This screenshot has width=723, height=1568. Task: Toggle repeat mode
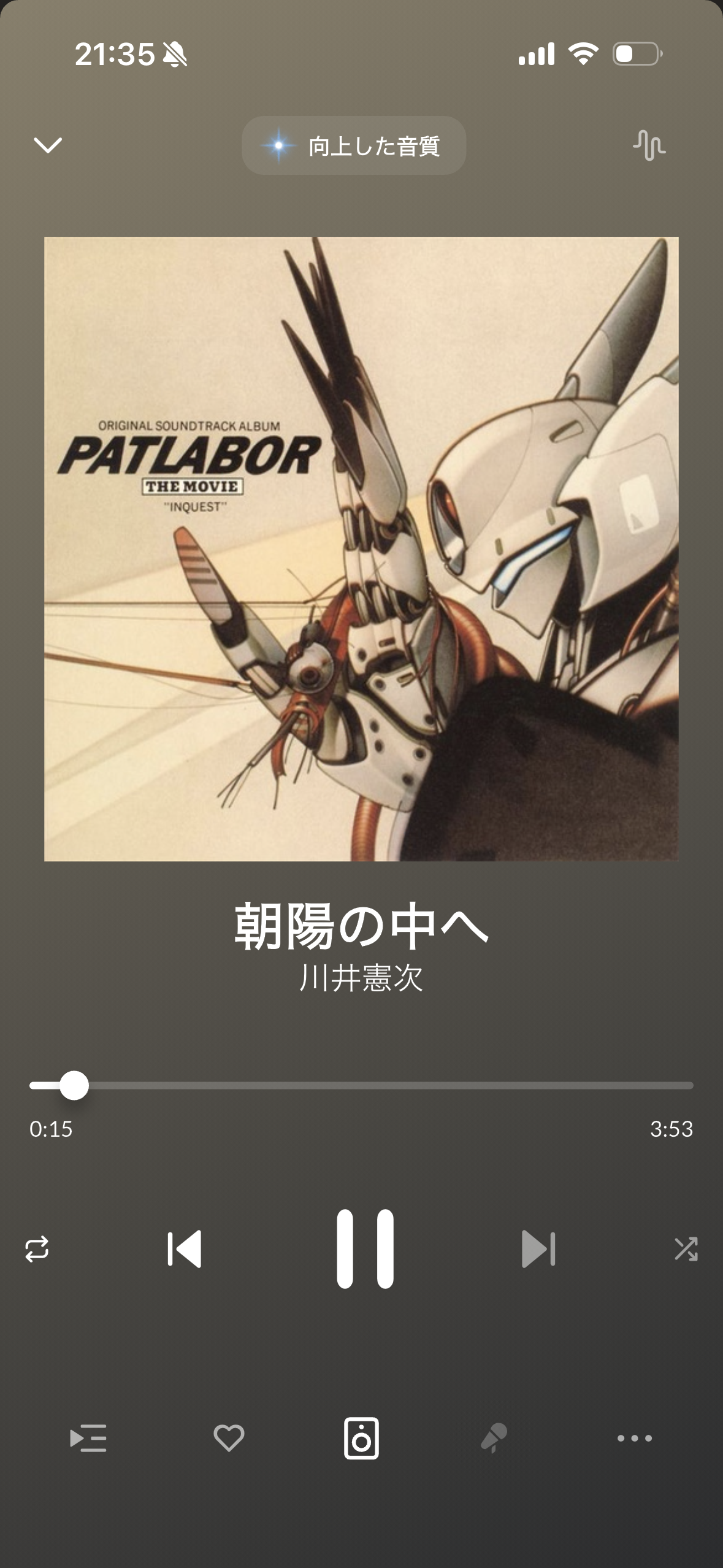tap(37, 1248)
